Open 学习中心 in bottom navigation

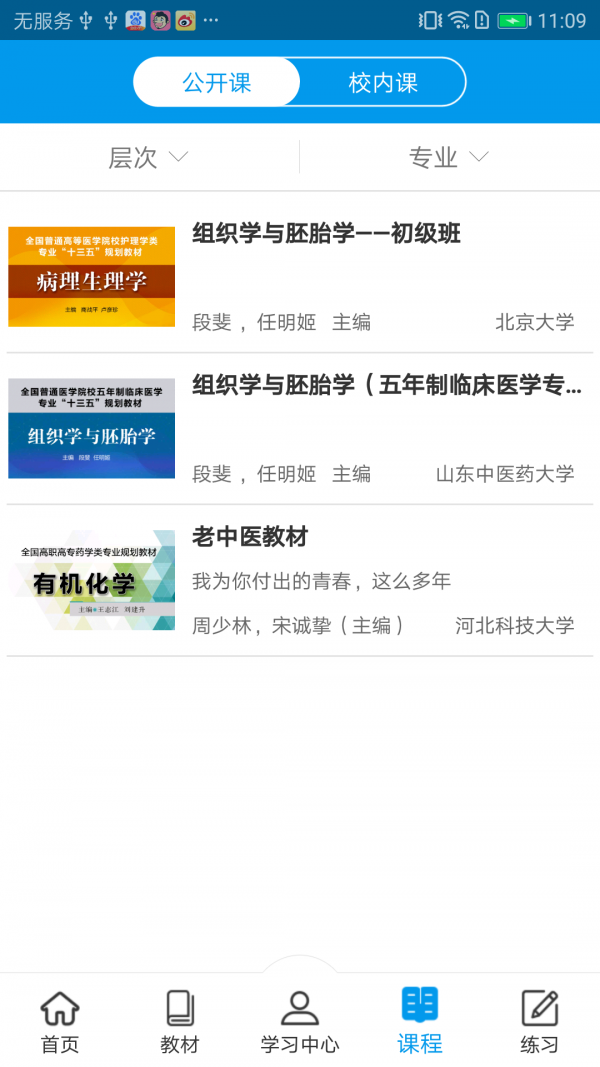(x=300, y=1021)
